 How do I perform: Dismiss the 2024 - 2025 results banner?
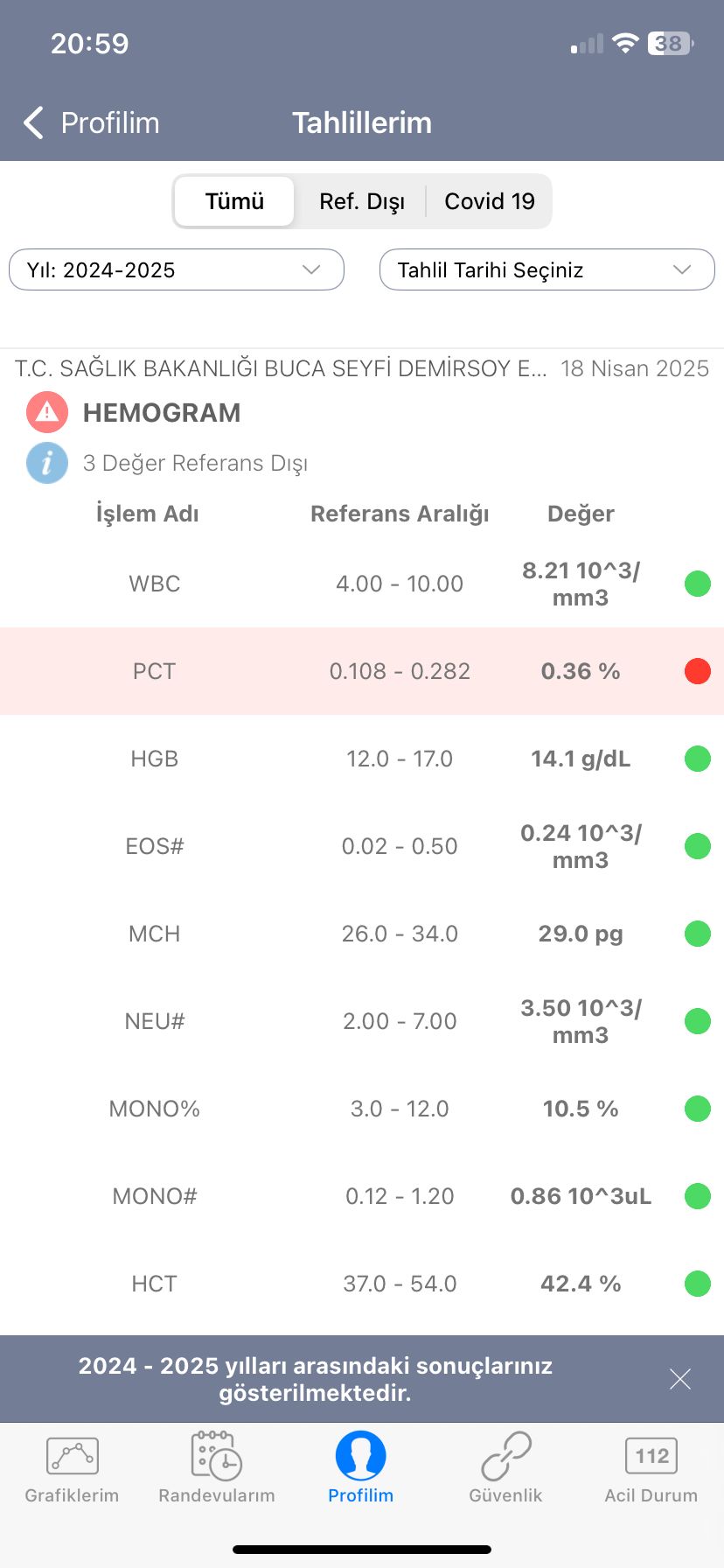click(679, 1379)
